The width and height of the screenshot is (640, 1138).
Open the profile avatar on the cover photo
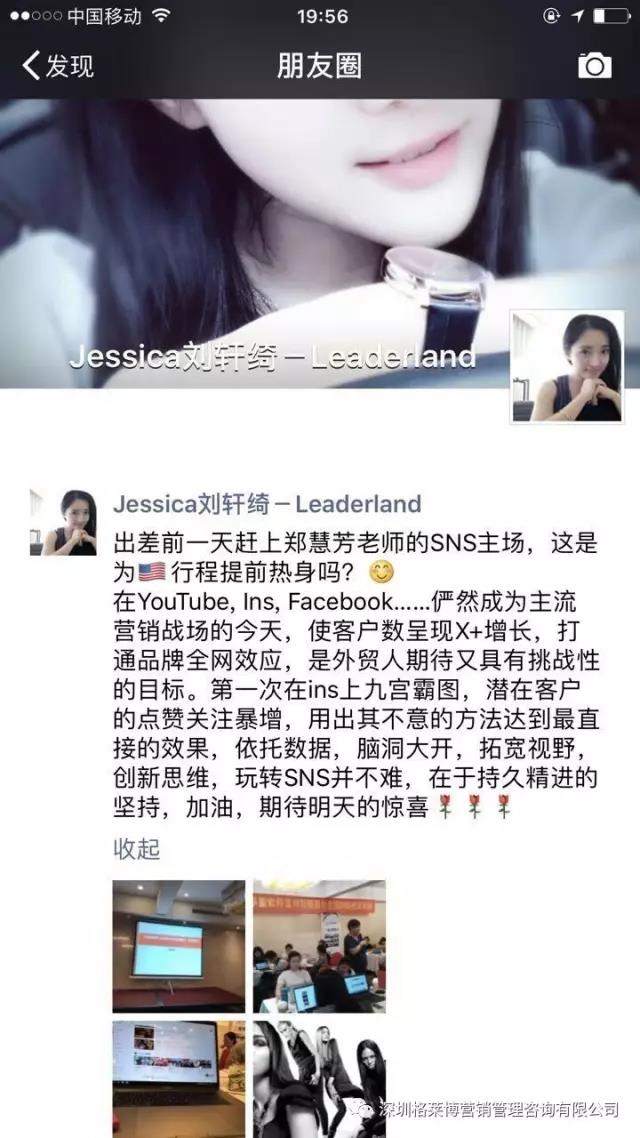tap(567, 367)
